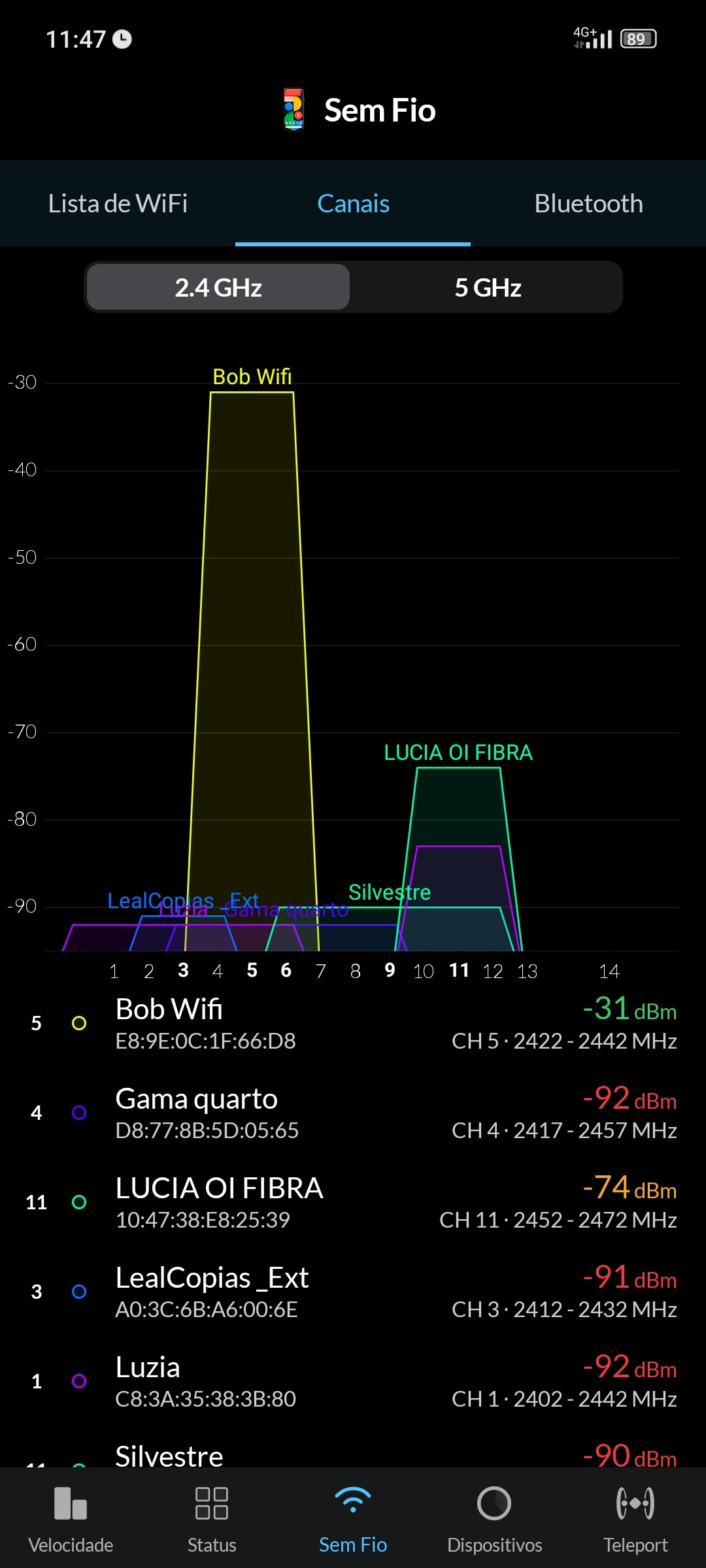The width and height of the screenshot is (706, 1568).
Task: Select the Canais tab
Action: [x=353, y=204]
